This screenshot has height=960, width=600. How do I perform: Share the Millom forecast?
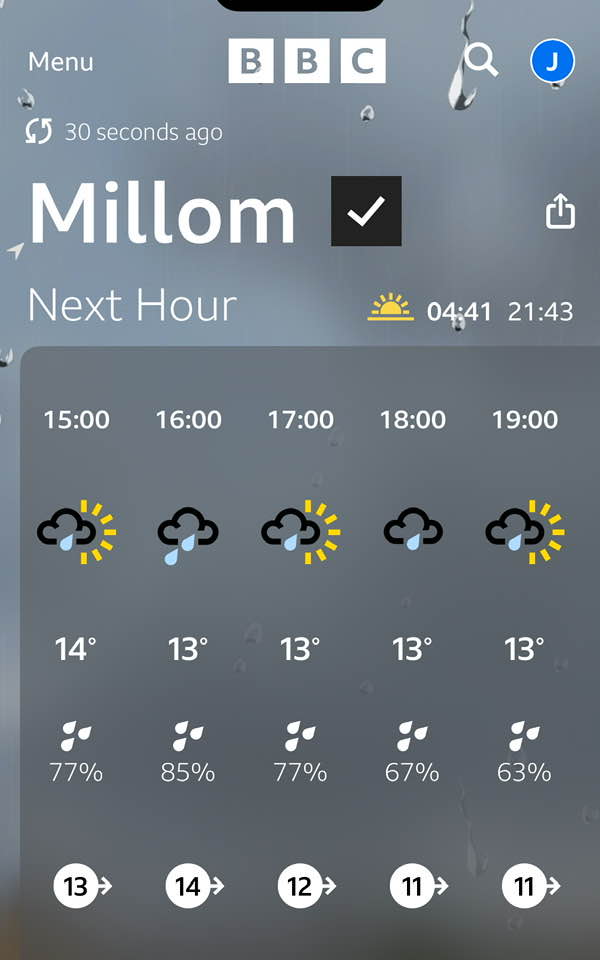click(x=560, y=211)
